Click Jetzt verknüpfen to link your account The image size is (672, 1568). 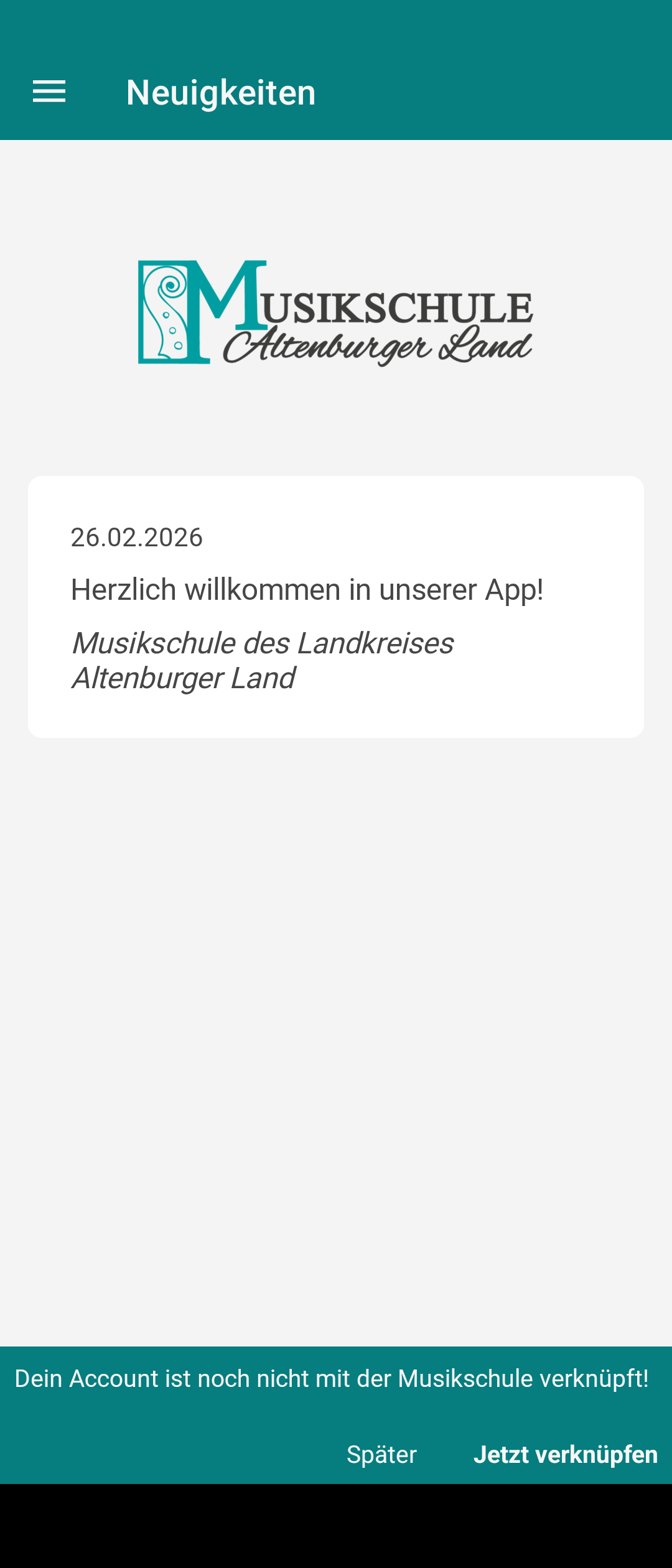[566, 1454]
